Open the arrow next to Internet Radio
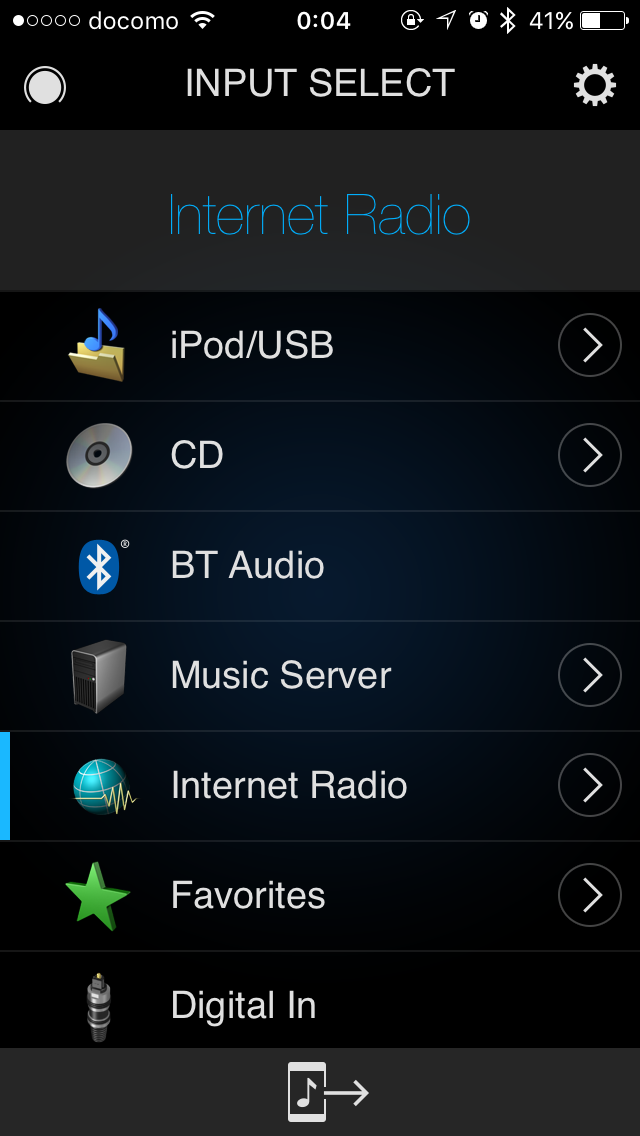This screenshot has height=1136, width=640. coord(589,785)
